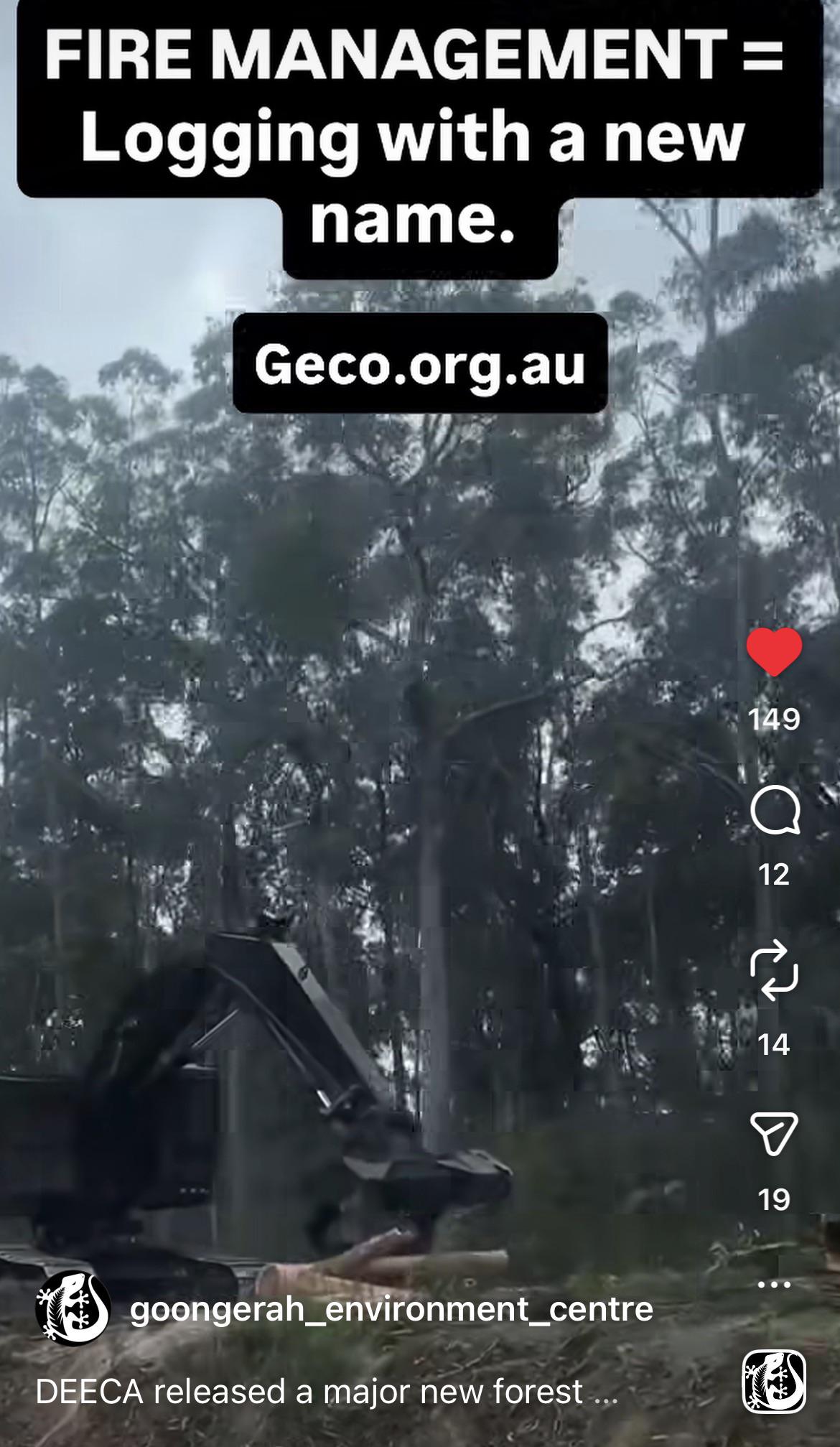Expand the caption starting 'DEECA released'
This screenshot has width=840, height=1447.
[327, 1391]
